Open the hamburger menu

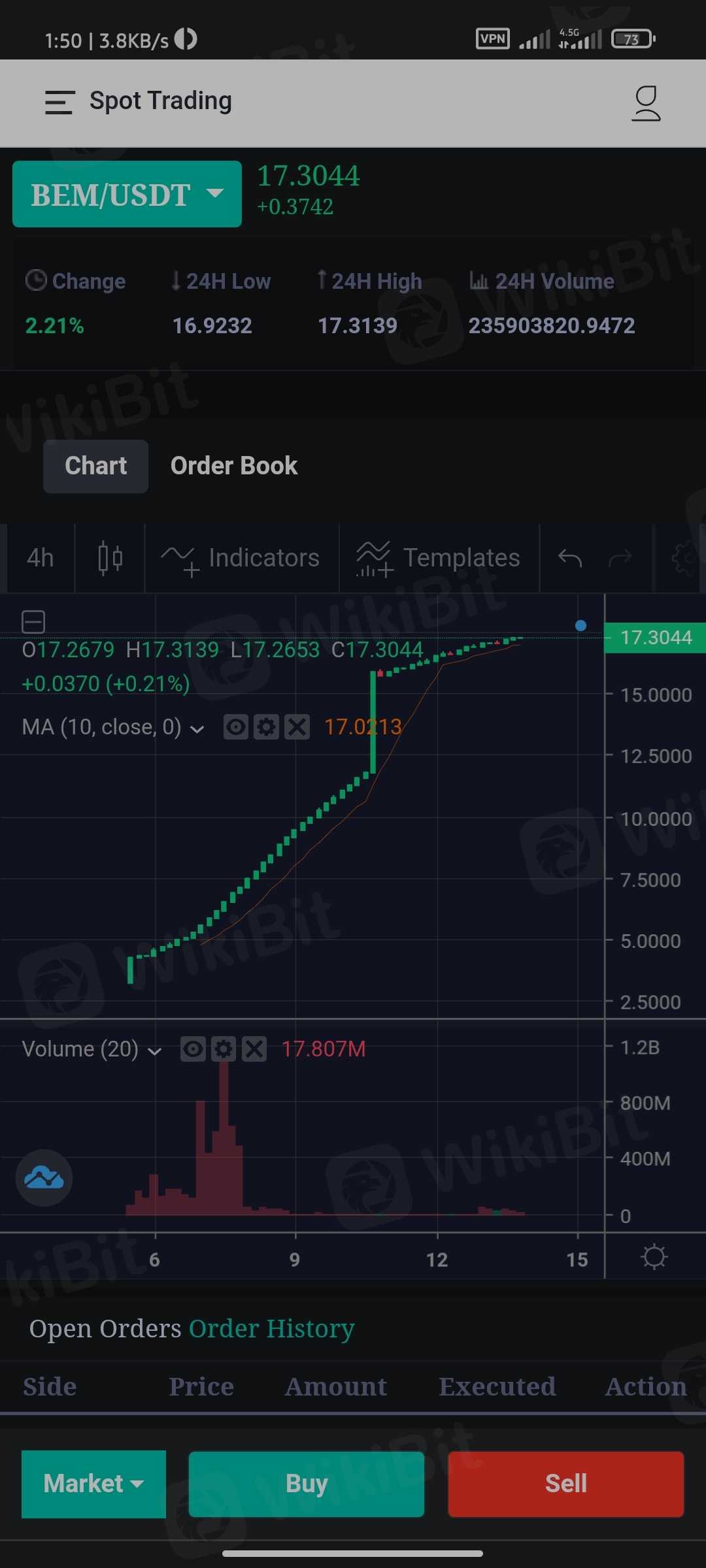(x=59, y=103)
